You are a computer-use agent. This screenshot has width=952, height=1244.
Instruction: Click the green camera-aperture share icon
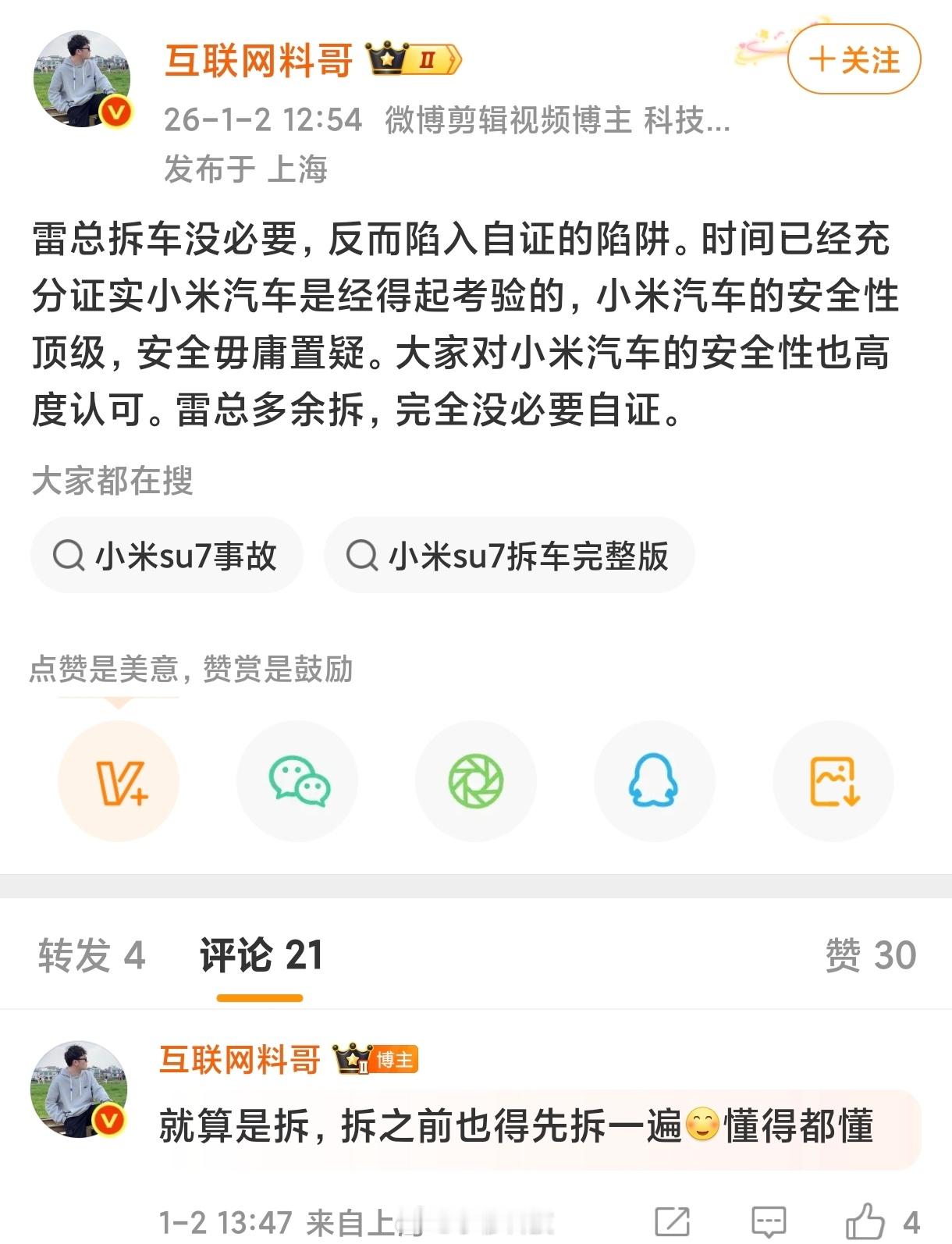pos(476,780)
